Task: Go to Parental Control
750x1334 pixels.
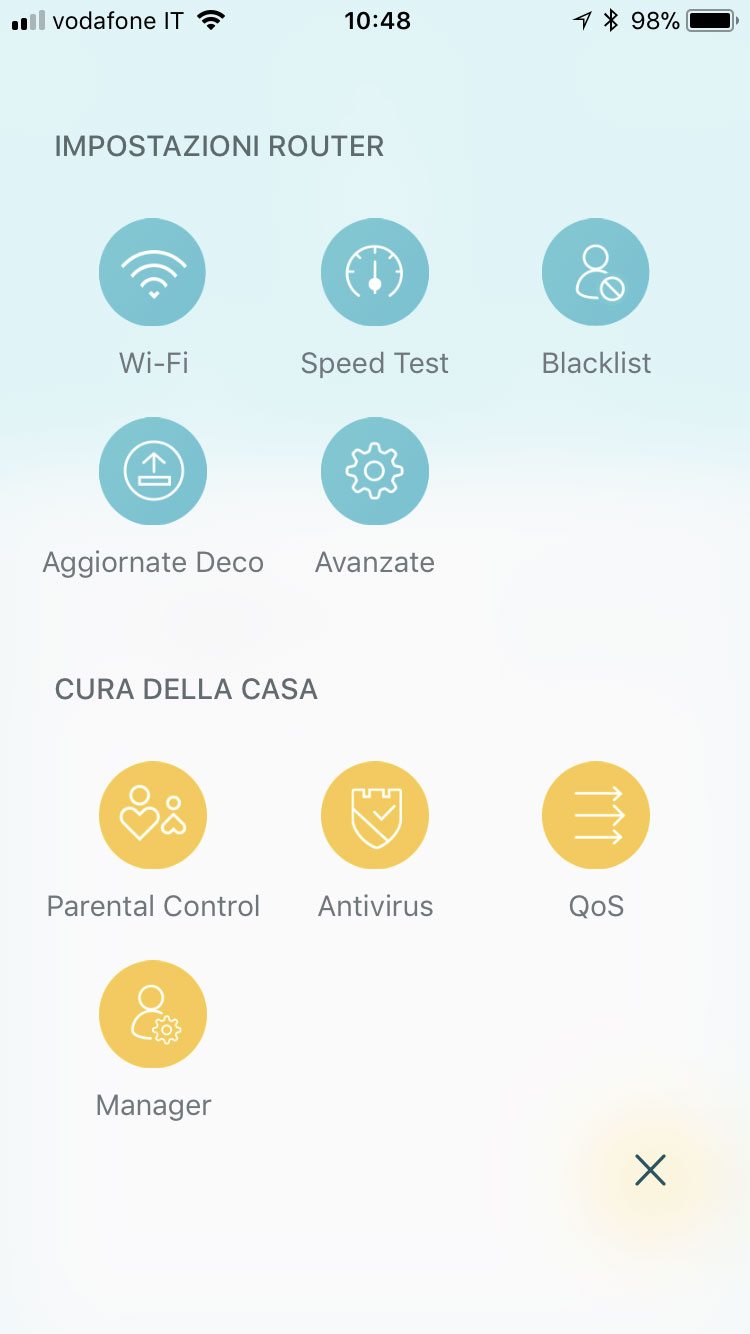Action: (153, 815)
